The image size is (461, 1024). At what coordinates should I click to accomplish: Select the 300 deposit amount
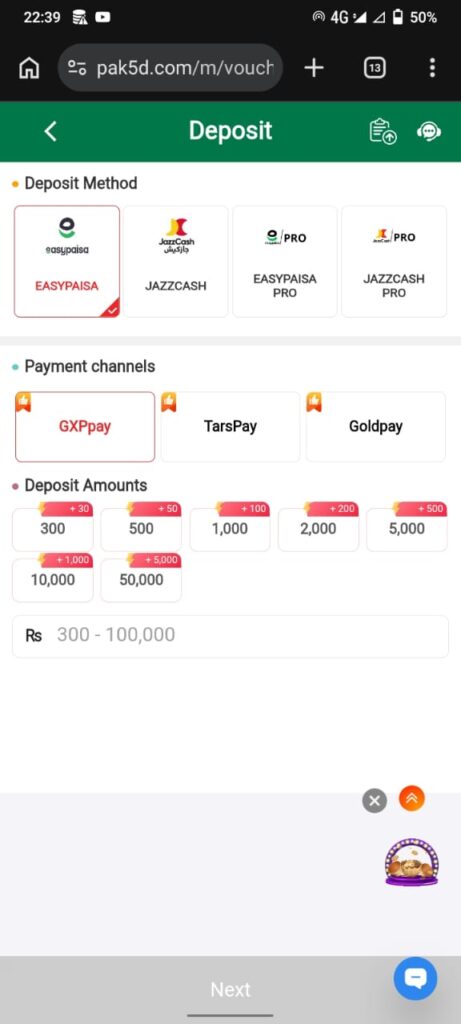tap(53, 527)
